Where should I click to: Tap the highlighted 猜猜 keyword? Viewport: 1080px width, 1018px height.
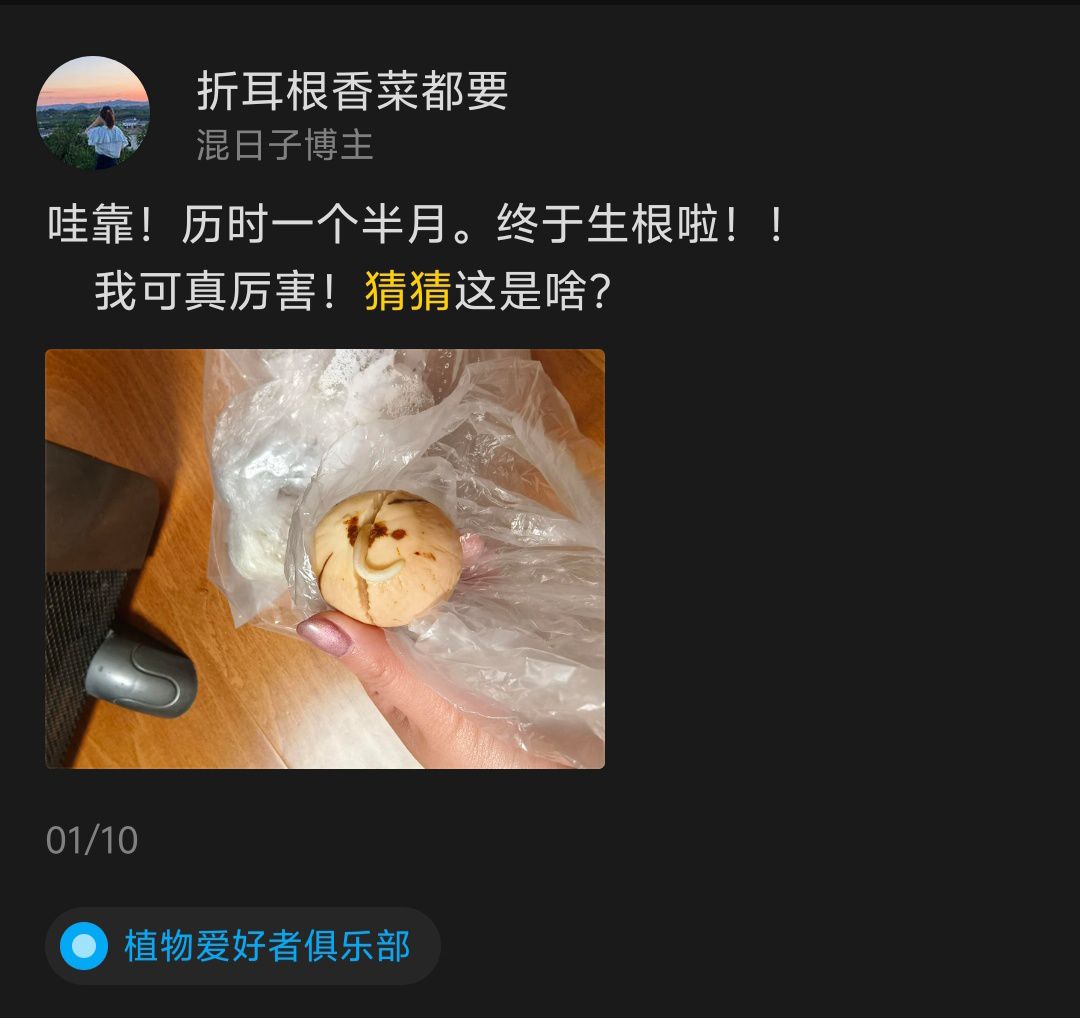(x=408, y=291)
